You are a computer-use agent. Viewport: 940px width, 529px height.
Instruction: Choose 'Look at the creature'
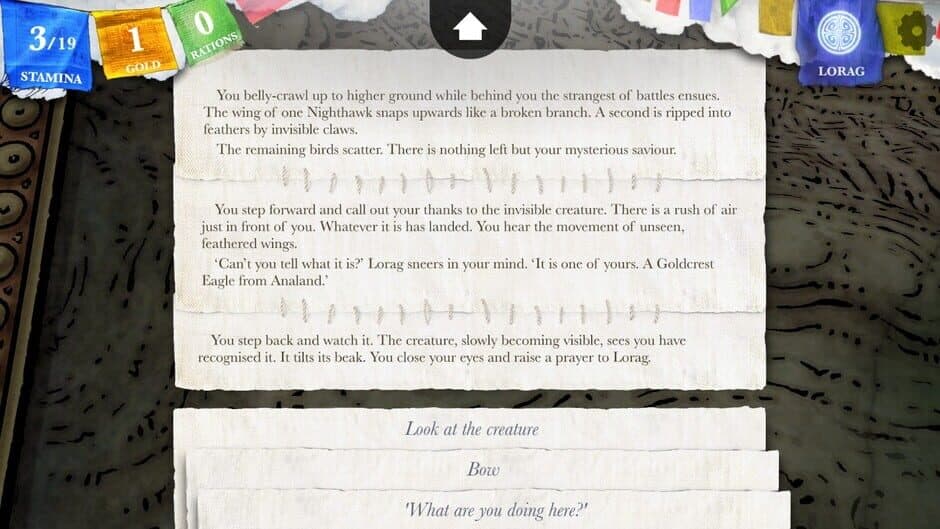pyautogui.click(x=471, y=429)
